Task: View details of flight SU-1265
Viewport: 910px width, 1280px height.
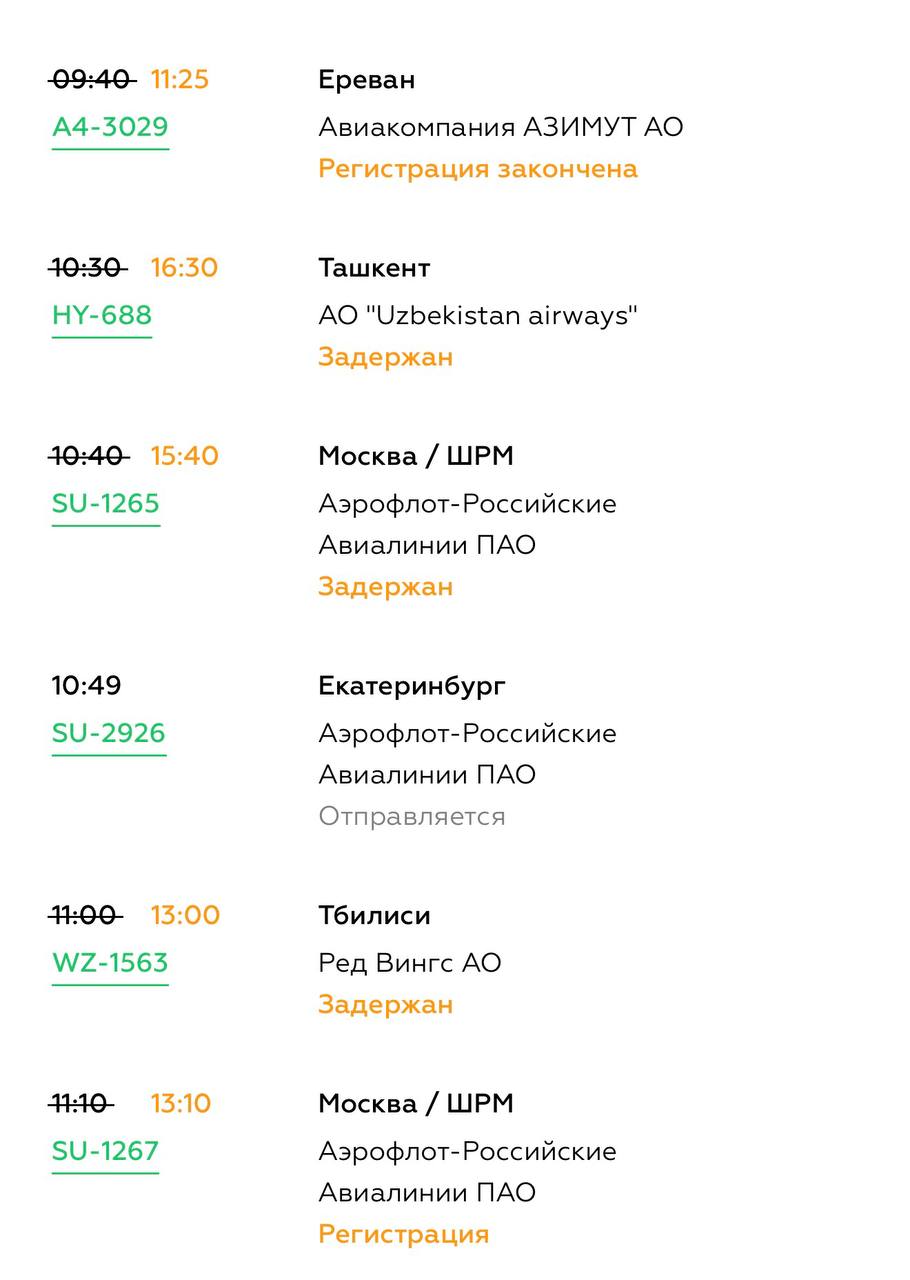Action: (x=106, y=504)
